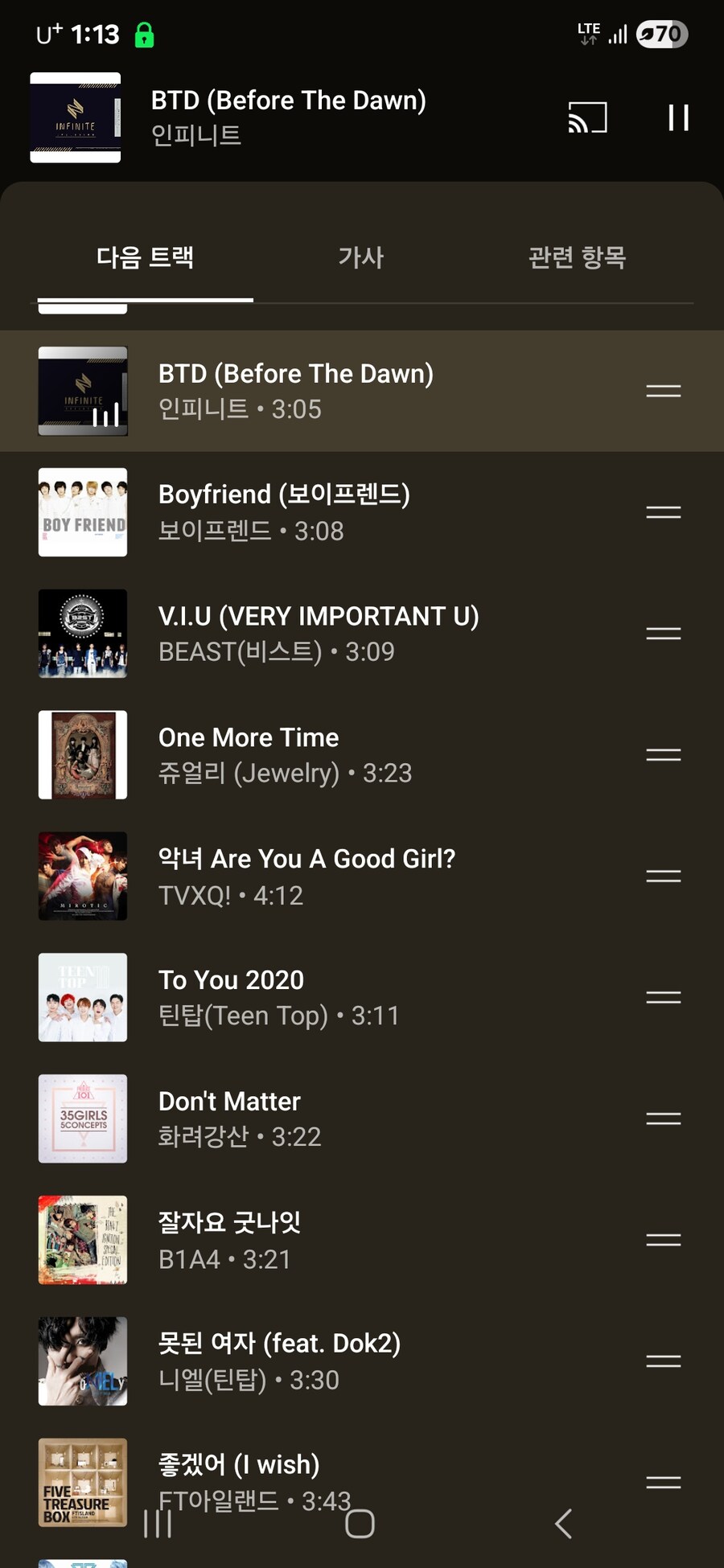Play V.I.U (VERY IMPORTANT U) by BEAST
Viewport: 724px width, 1568px height.
click(322, 634)
